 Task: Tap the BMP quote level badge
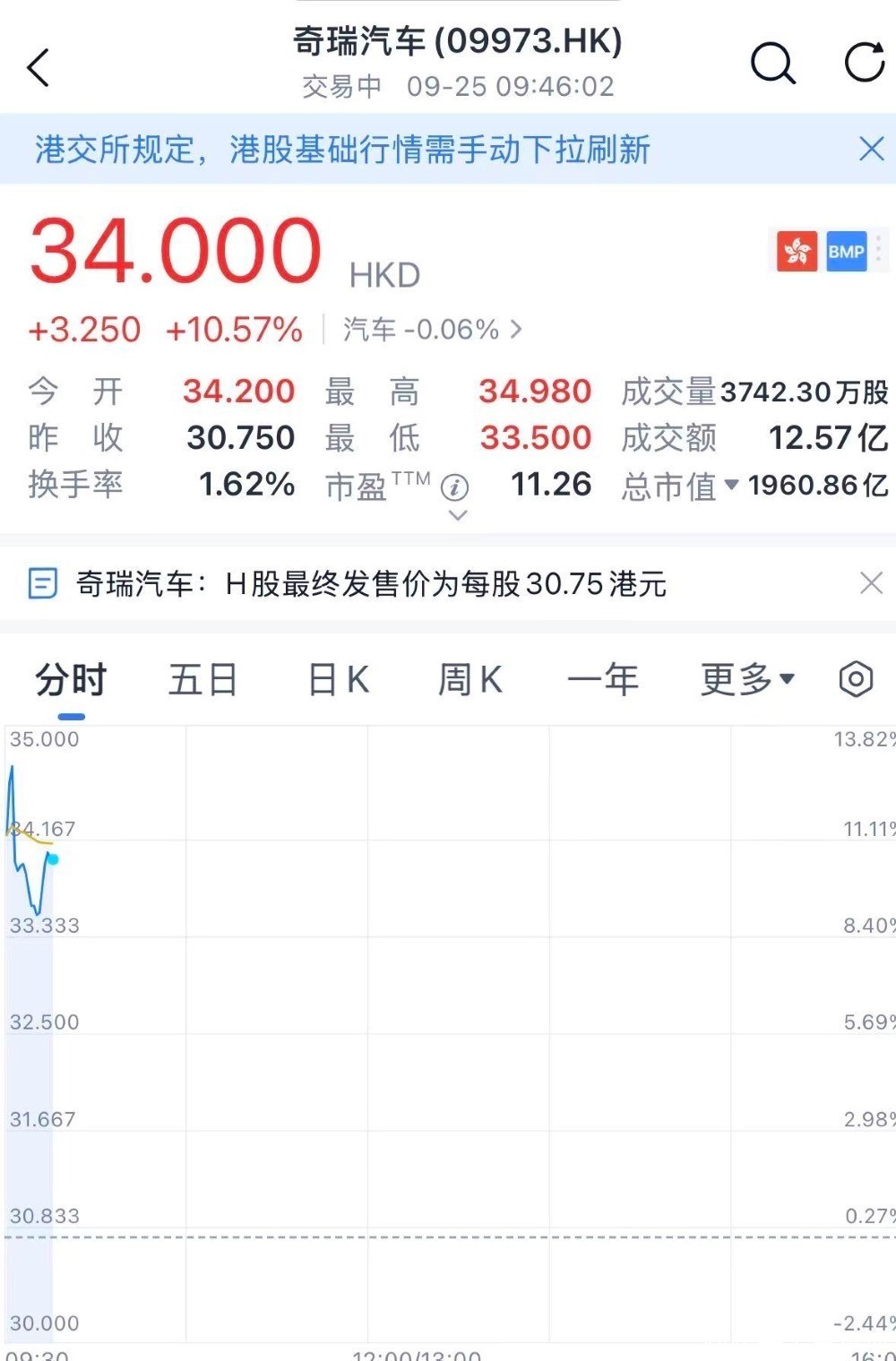(846, 252)
